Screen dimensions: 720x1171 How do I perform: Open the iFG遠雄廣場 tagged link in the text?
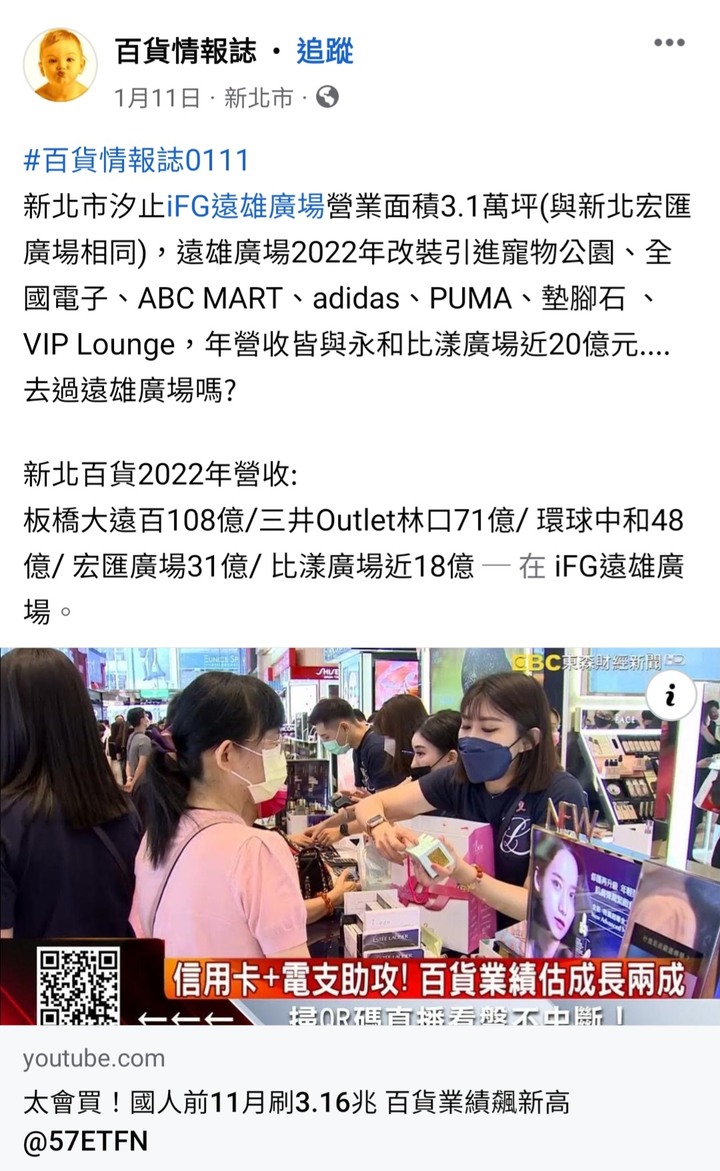coord(245,207)
